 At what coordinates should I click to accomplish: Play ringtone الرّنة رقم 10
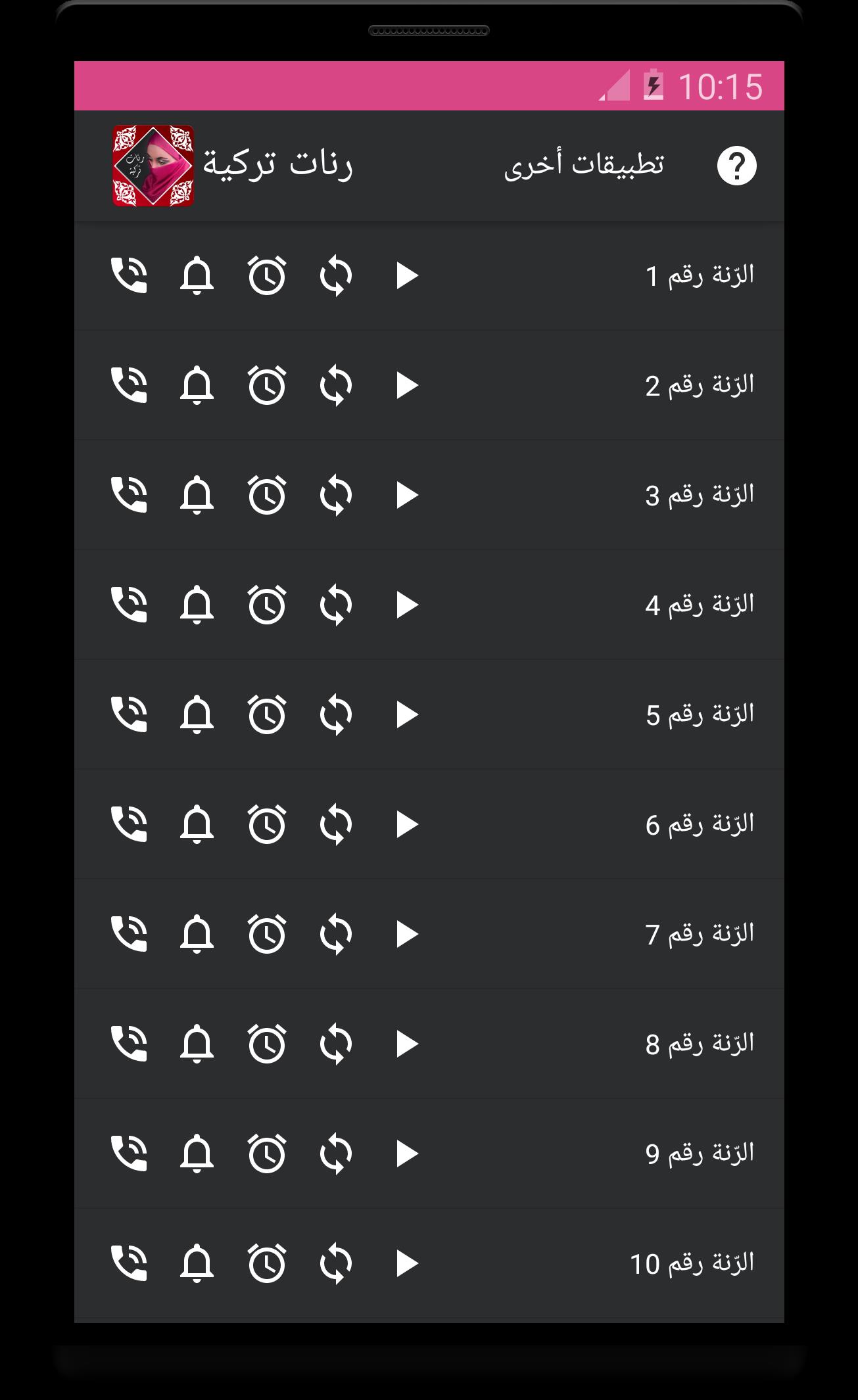point(407,1263)
